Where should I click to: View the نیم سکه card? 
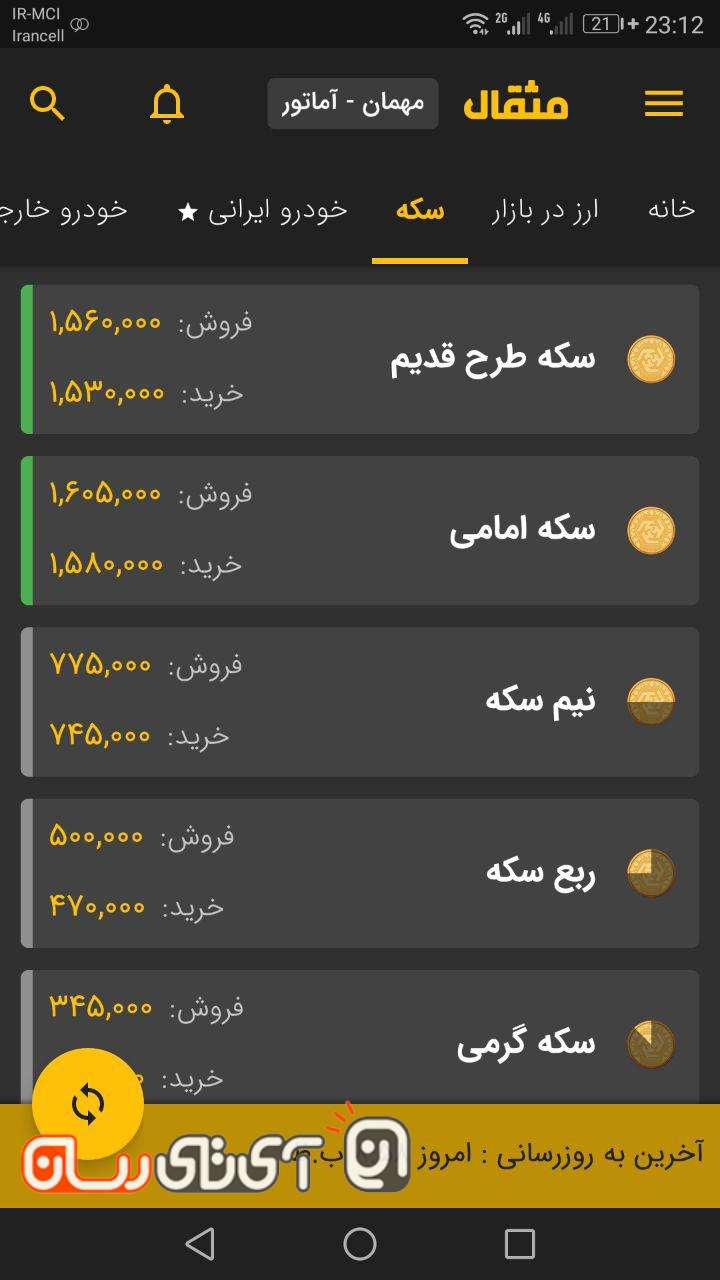pyautogui.click(x=360, y=701)
